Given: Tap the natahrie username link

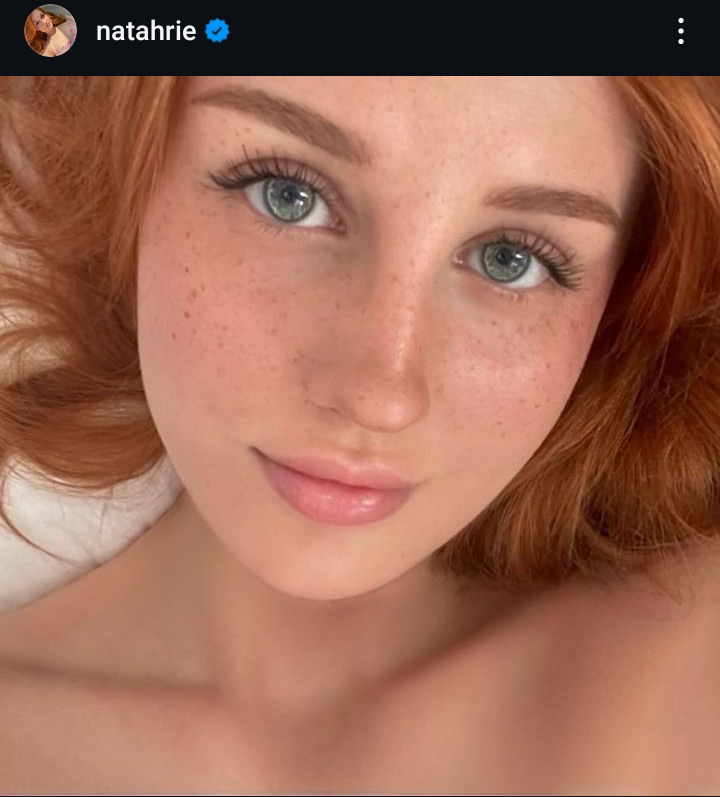Looking at the screenshot, I should pos(146,31).
